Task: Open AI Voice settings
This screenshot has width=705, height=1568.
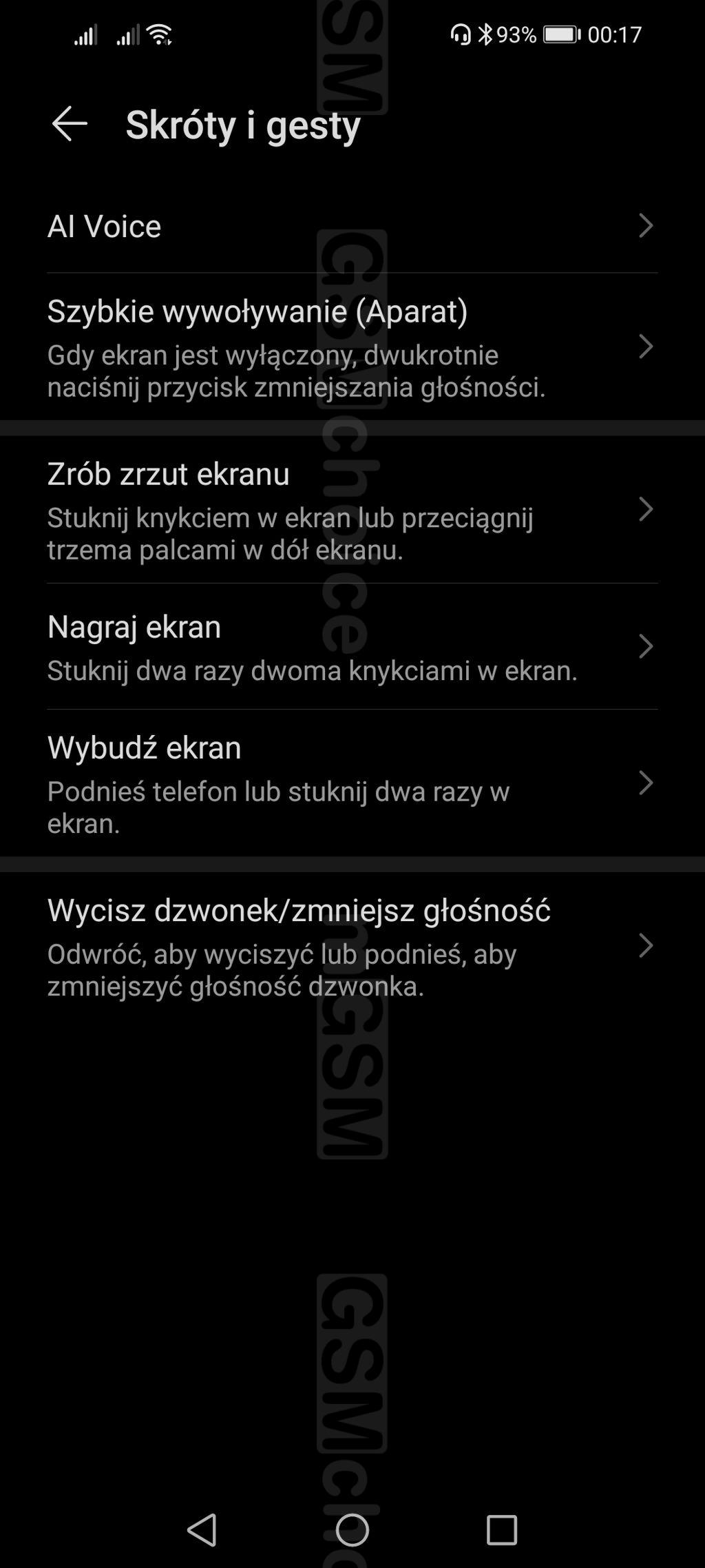Action: [351, 226]
